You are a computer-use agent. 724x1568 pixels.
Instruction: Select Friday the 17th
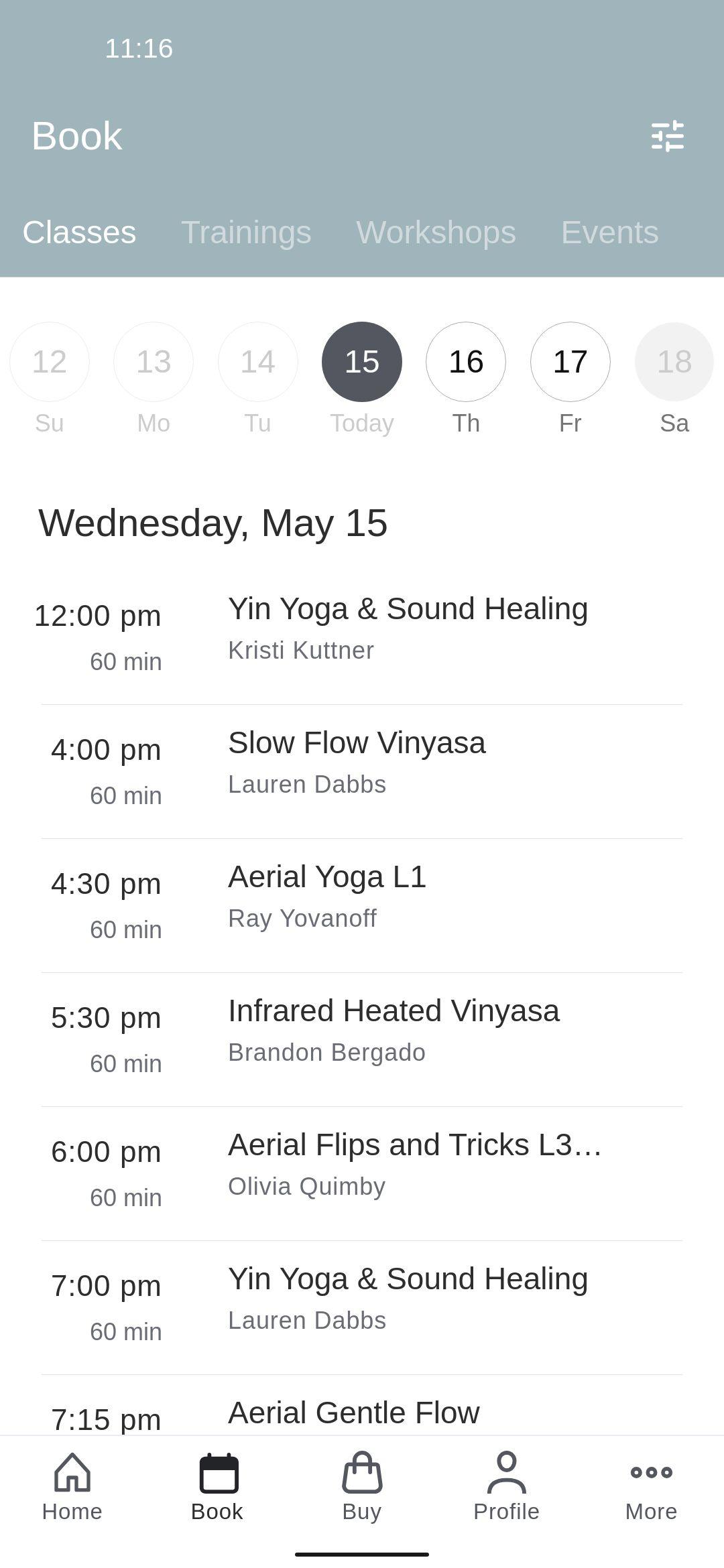pyautogui.click(x=570, y=362)
